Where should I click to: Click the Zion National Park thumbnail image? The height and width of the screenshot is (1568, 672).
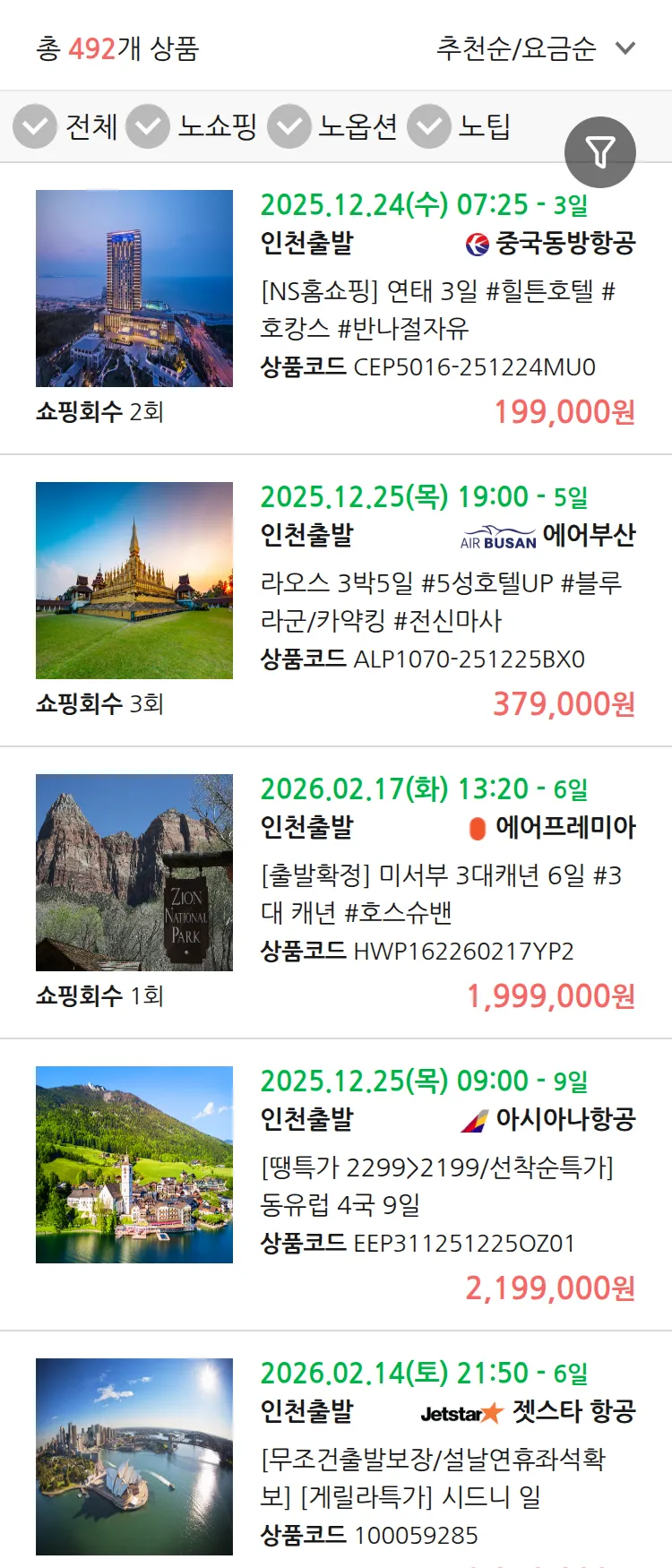(134, 874)
